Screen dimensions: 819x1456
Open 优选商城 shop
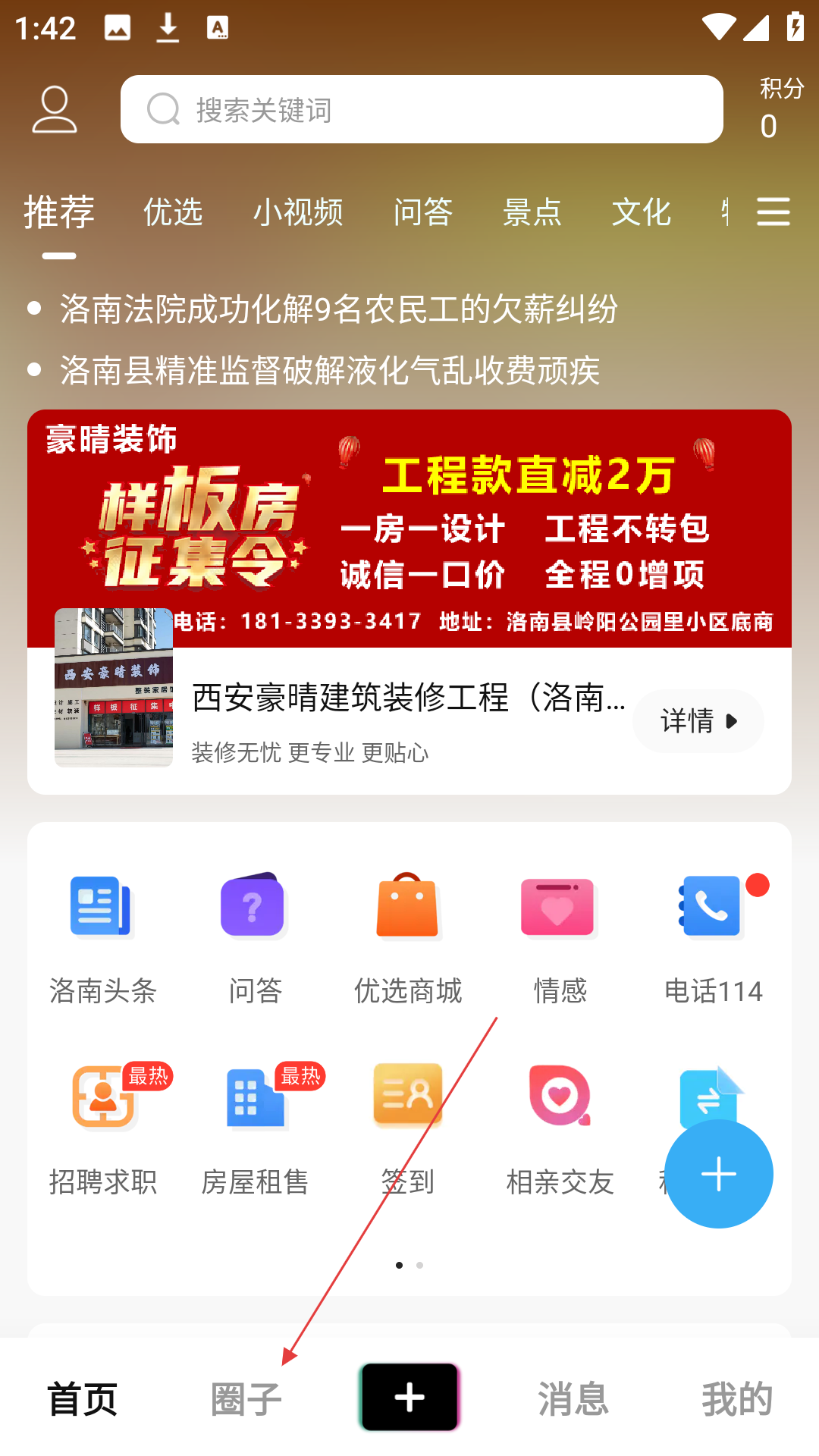click(407, 937)
